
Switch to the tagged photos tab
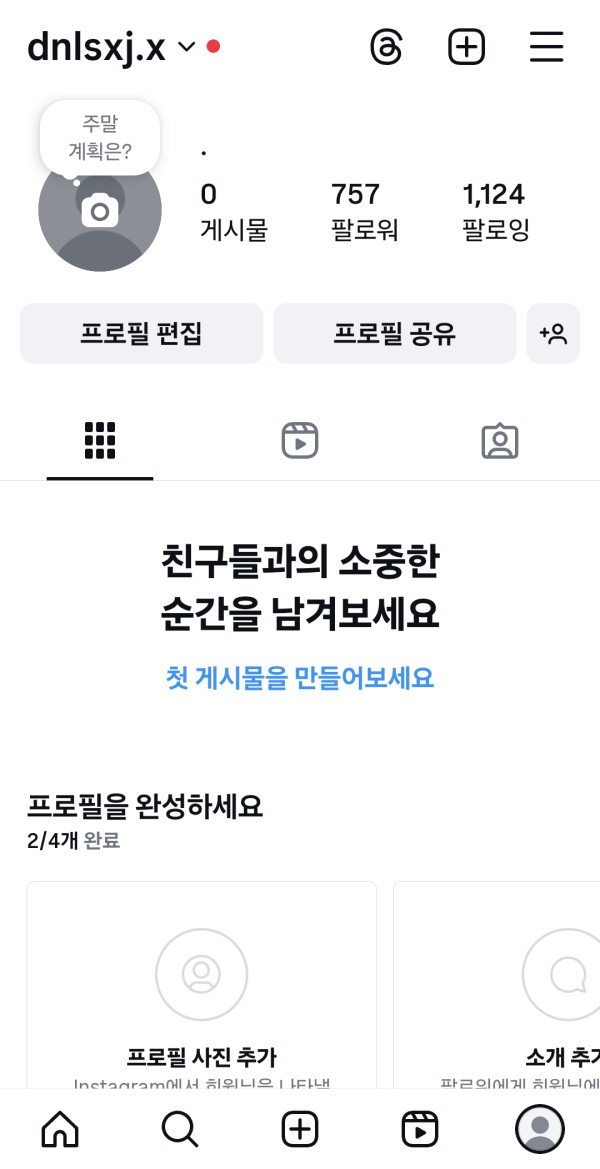[500, 441]
